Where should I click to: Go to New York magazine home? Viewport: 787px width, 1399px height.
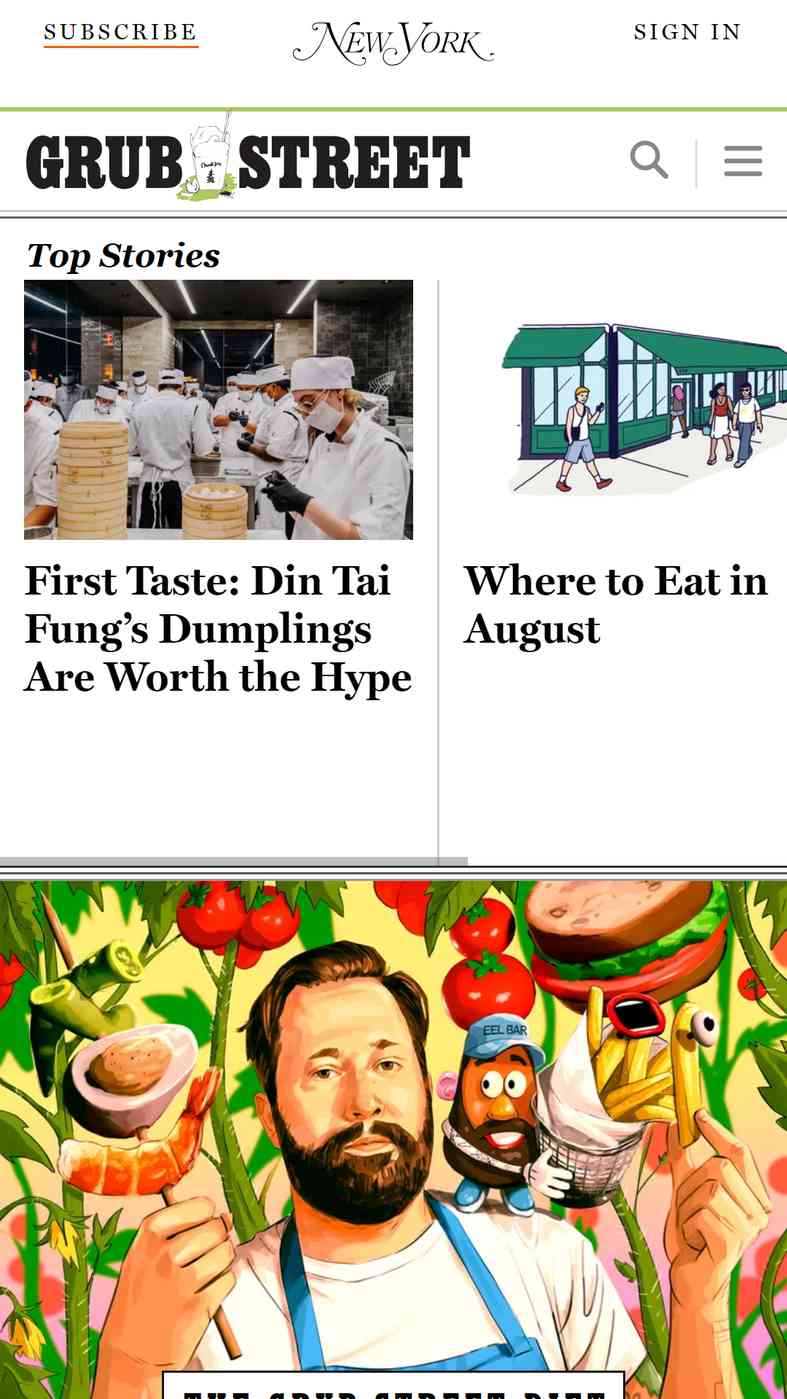coord(393,44)
